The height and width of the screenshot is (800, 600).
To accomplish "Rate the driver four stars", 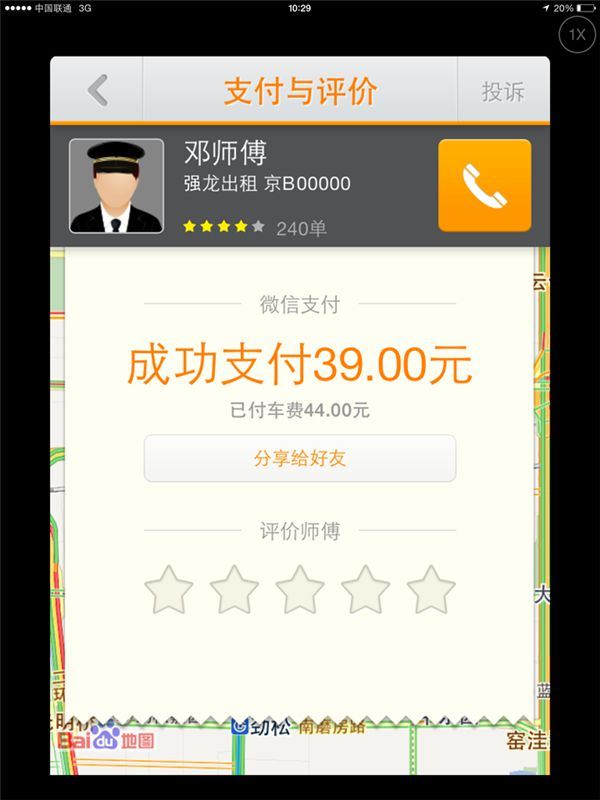I will (x=365, y=590).
